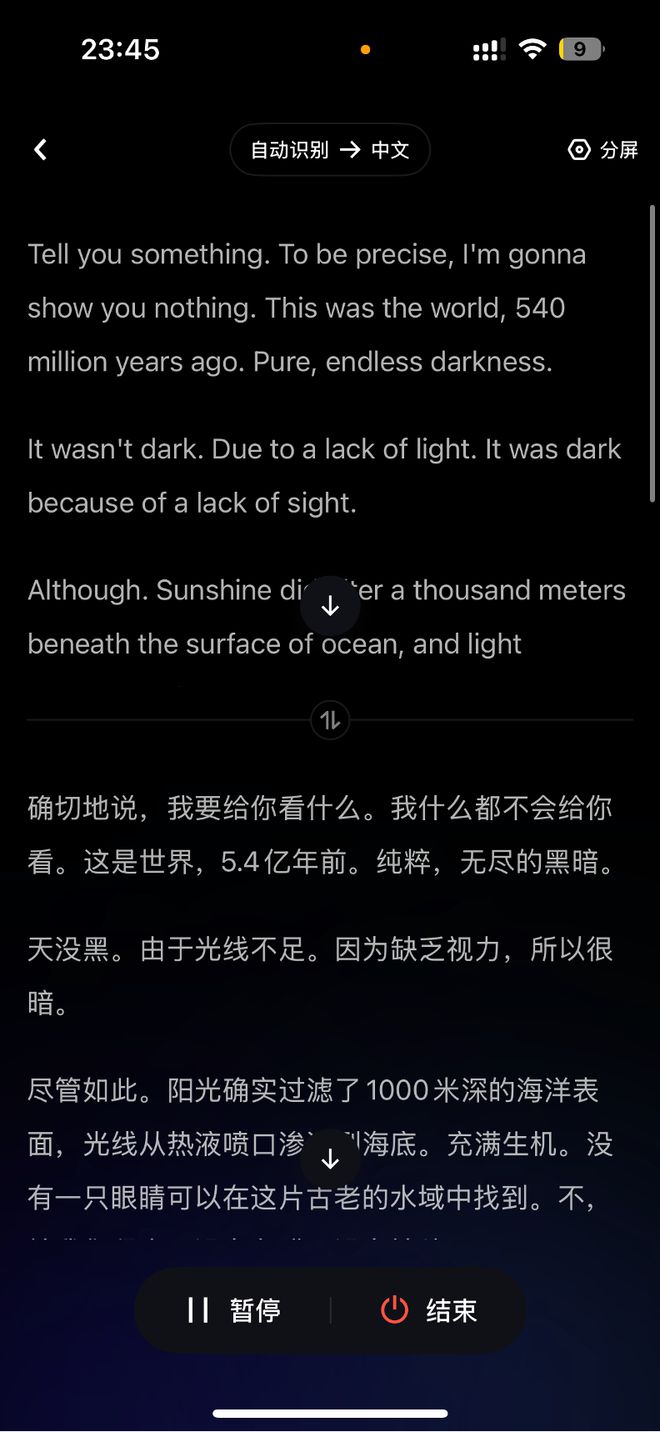Jump to latest Chinese translation text
The width and height of the screenshot is (660, 1432).
[330, 1159]
